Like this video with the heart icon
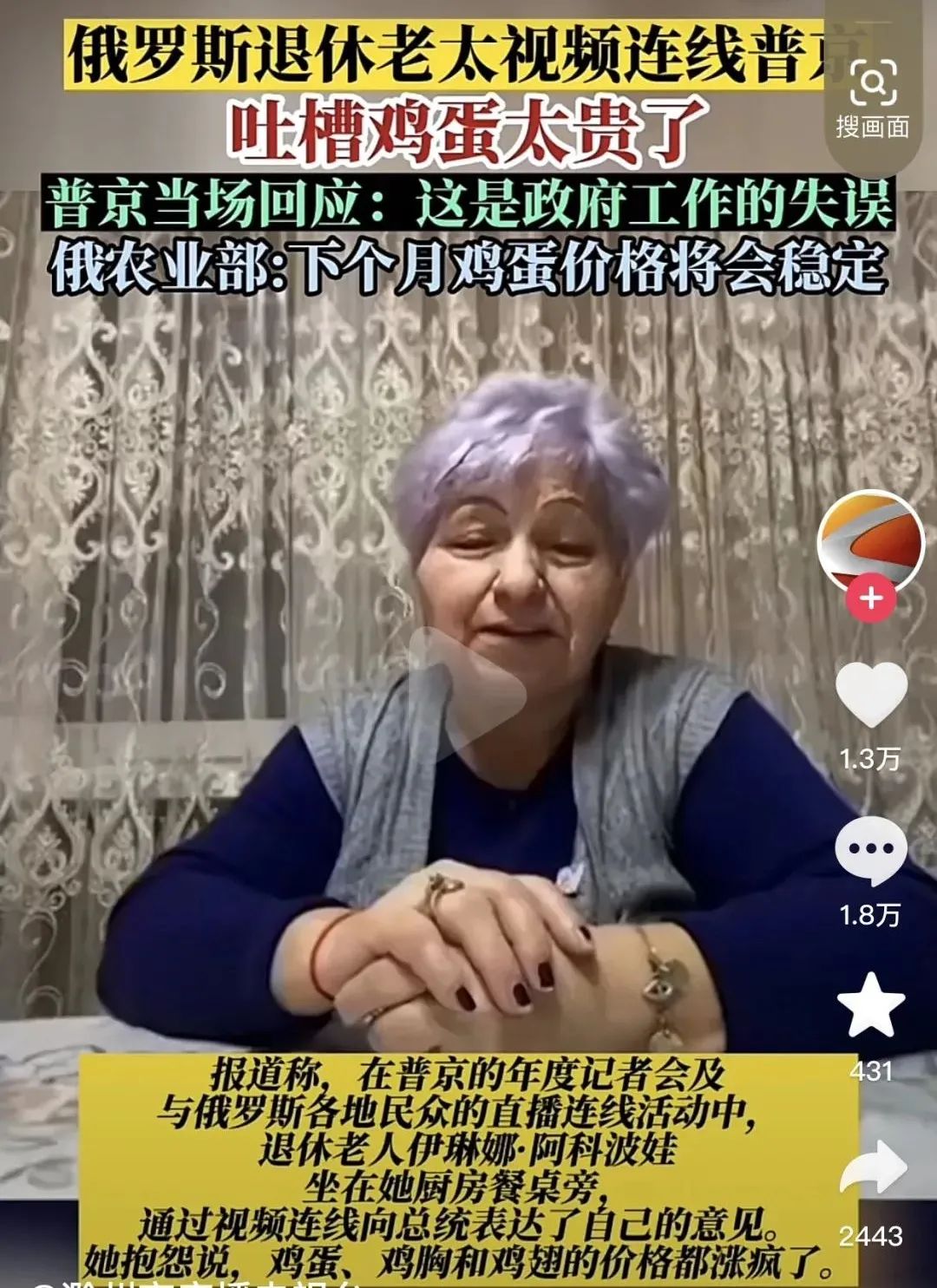937x1288 pixels. [x=871, y=695]
